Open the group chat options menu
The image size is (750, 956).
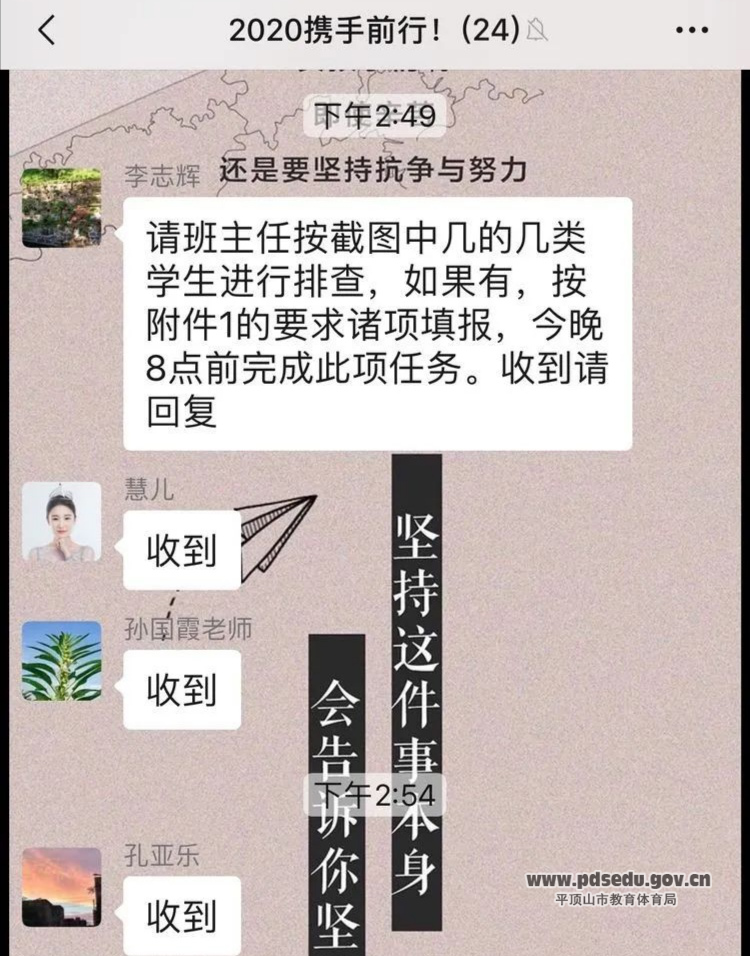692,31
